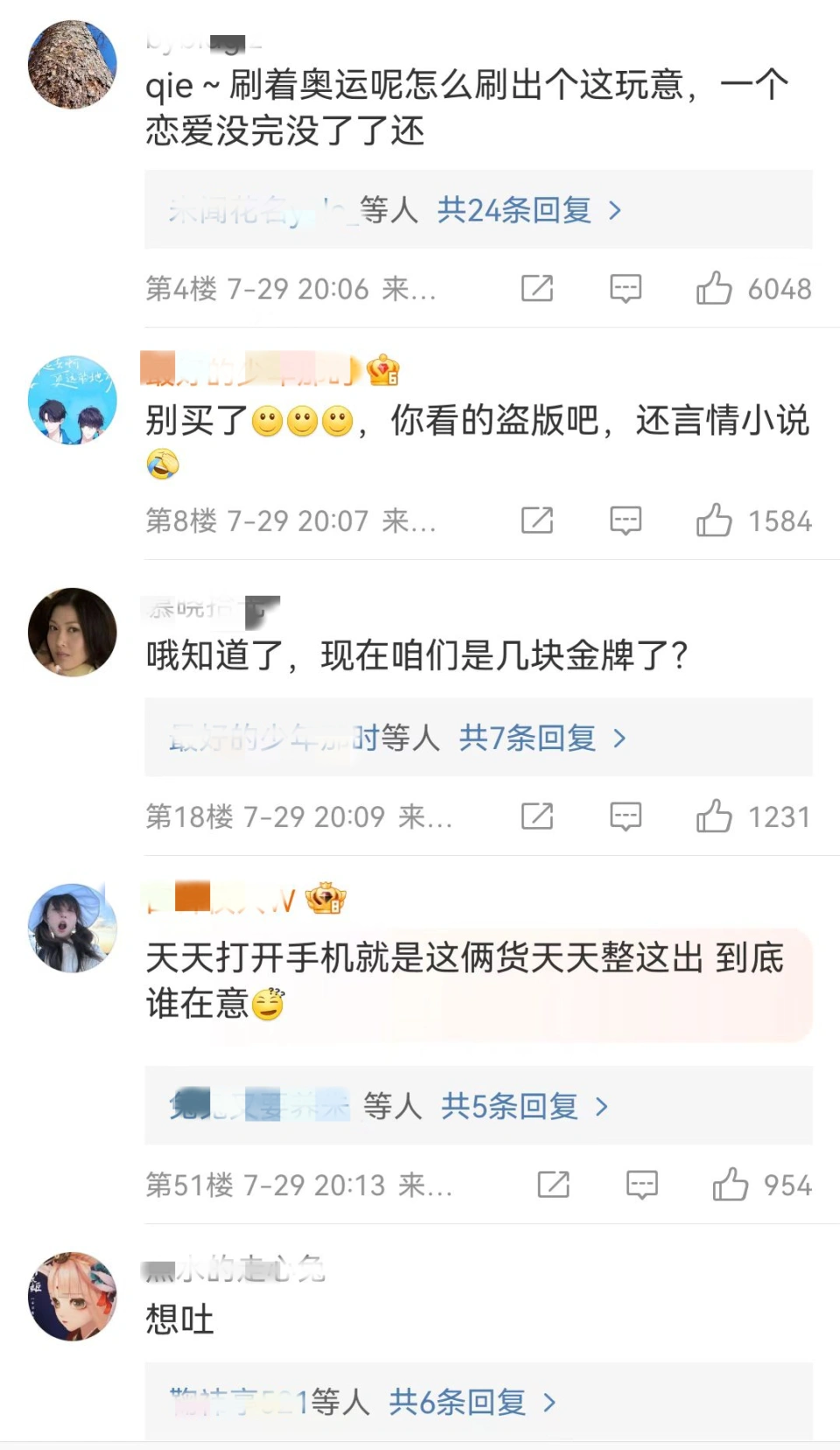This screenshot has height=1450, width=840.
Task: Expand the 共24条回复 replies link
Action: [528, 211]
